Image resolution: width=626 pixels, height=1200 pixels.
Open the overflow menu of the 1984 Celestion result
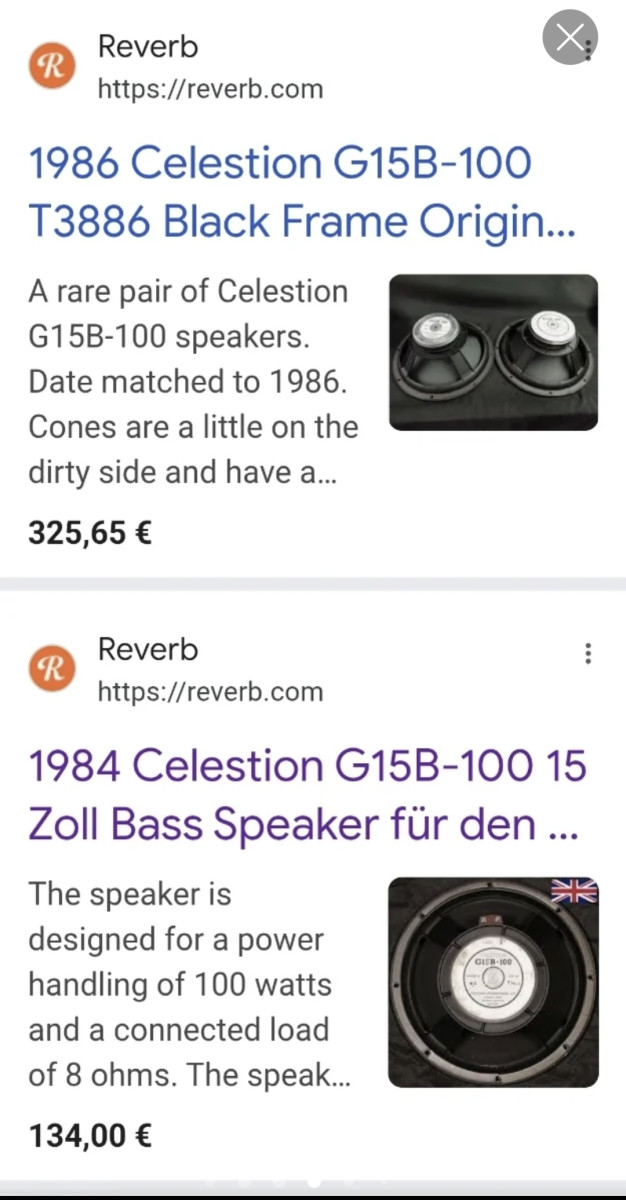587,654
